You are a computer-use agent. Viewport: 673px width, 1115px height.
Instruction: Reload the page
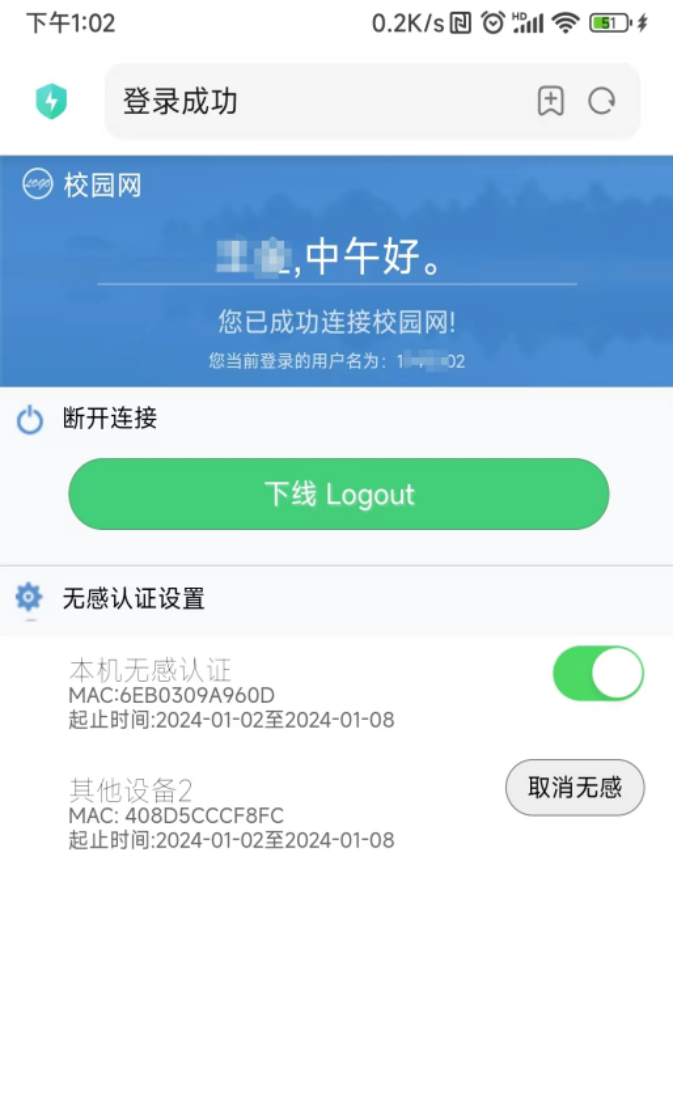602,101
